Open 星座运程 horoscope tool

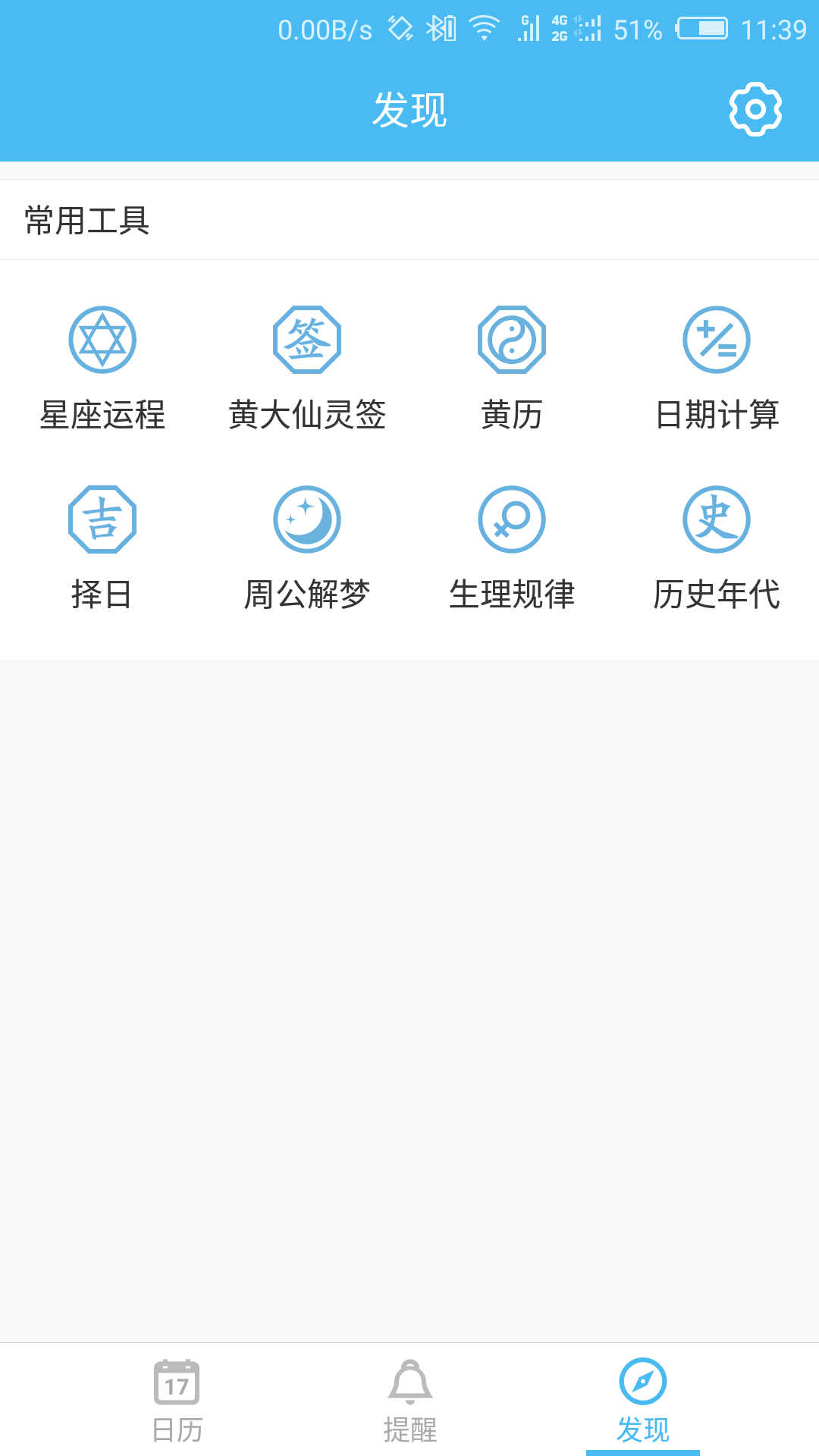pos(102,369)
